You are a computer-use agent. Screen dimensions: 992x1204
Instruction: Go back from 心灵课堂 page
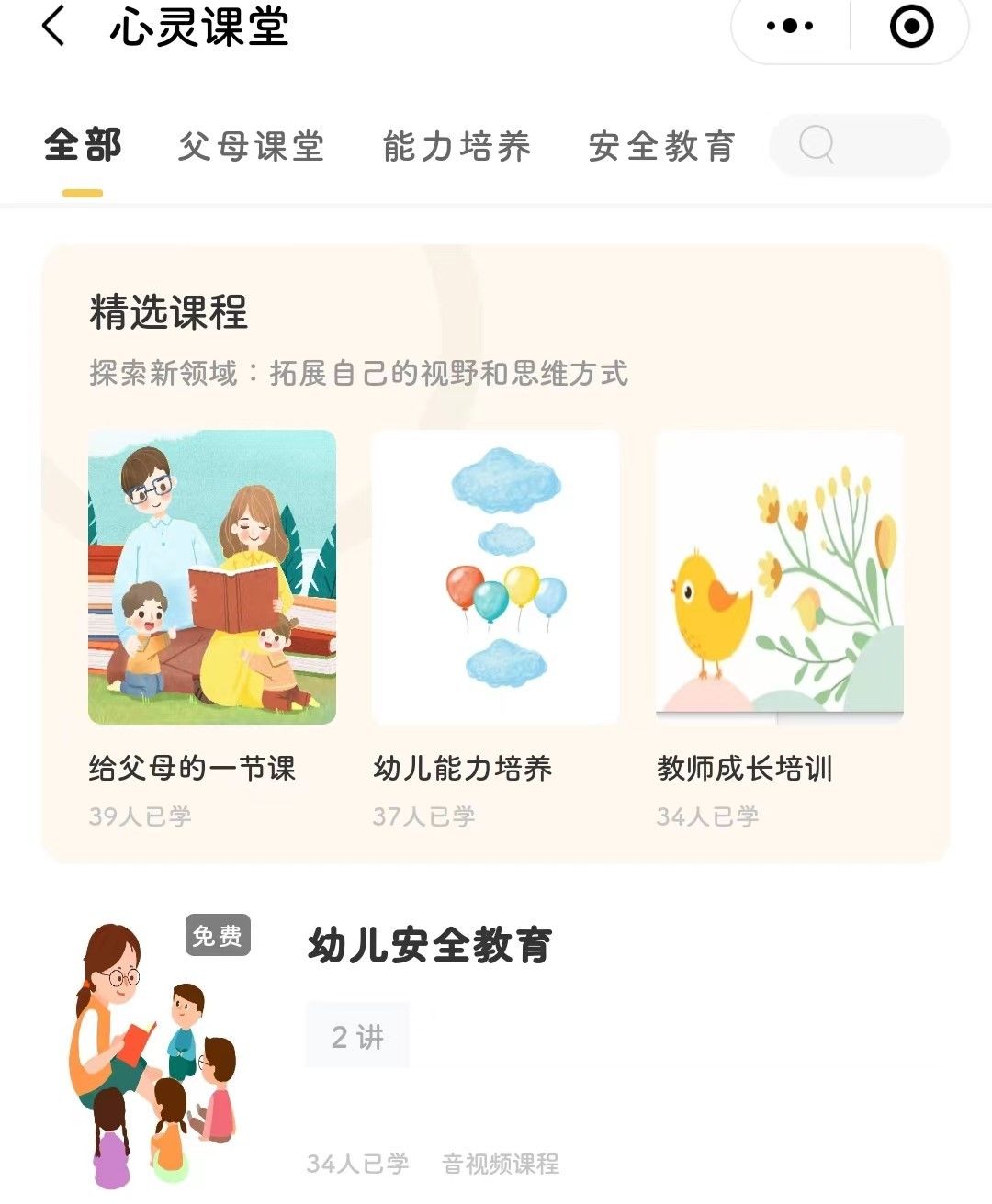pyautogui.click(x=53, y=26)
